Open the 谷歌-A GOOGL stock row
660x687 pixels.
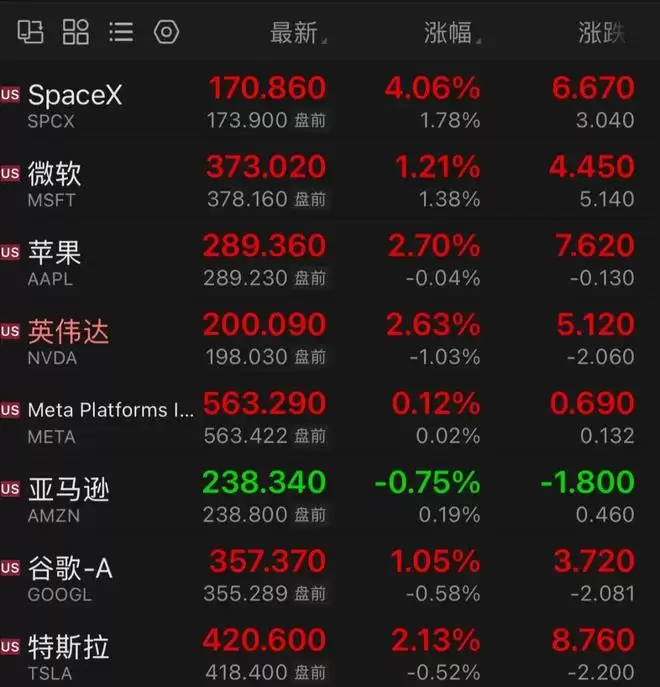pos(330,577)
